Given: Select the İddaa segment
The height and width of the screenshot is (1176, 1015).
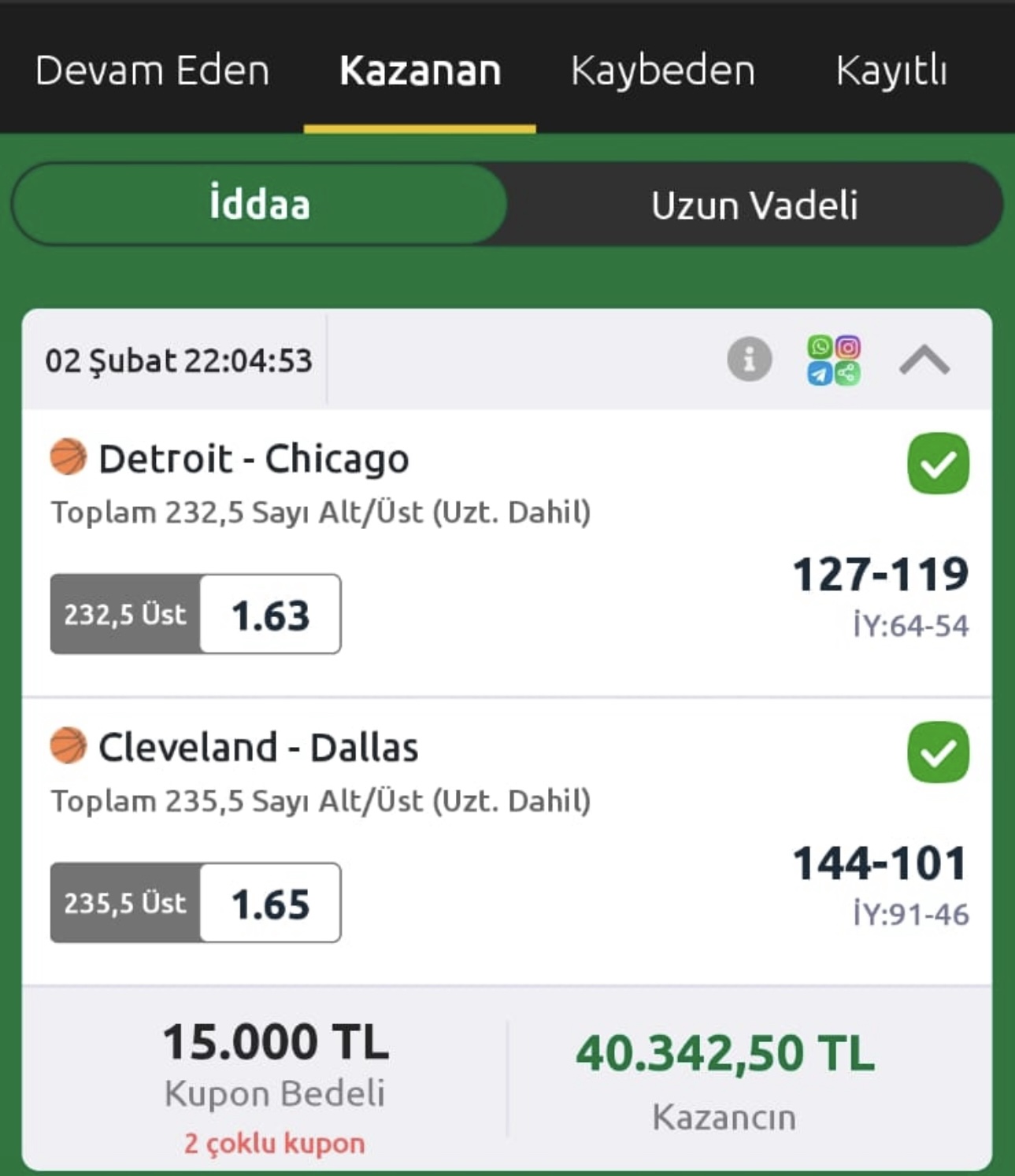Looking at the screenshot, I should 259,205.
